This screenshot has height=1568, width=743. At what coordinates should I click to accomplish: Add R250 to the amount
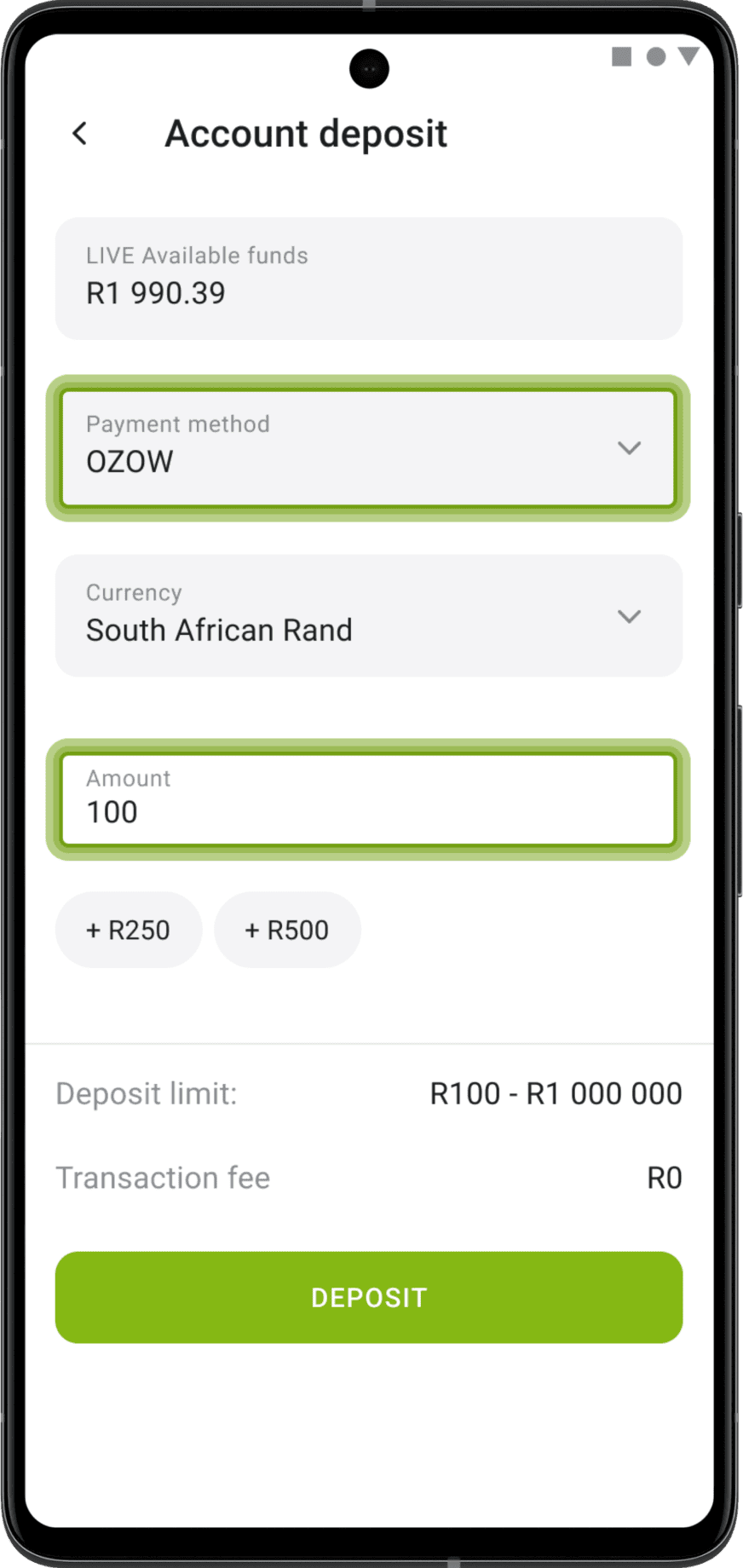click(x=129, y=930)
